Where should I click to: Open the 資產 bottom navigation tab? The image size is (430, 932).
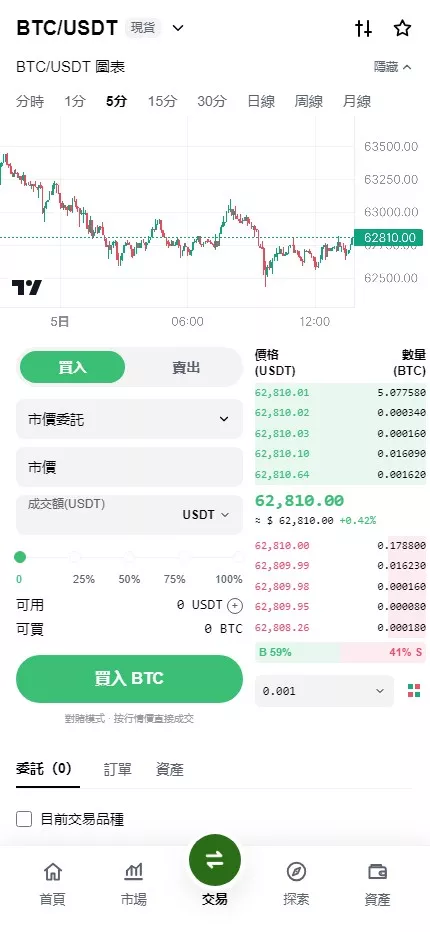[x=377, y=884]
